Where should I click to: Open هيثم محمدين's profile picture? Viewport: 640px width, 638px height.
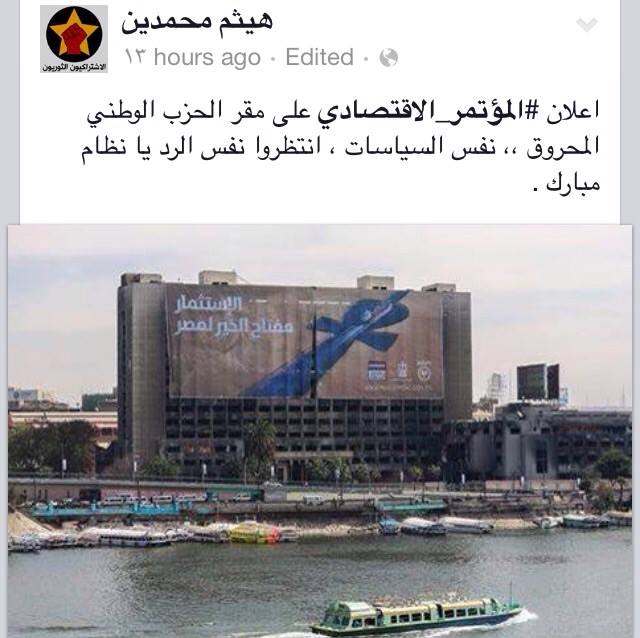pyautogui.click(x=73, y=38)
